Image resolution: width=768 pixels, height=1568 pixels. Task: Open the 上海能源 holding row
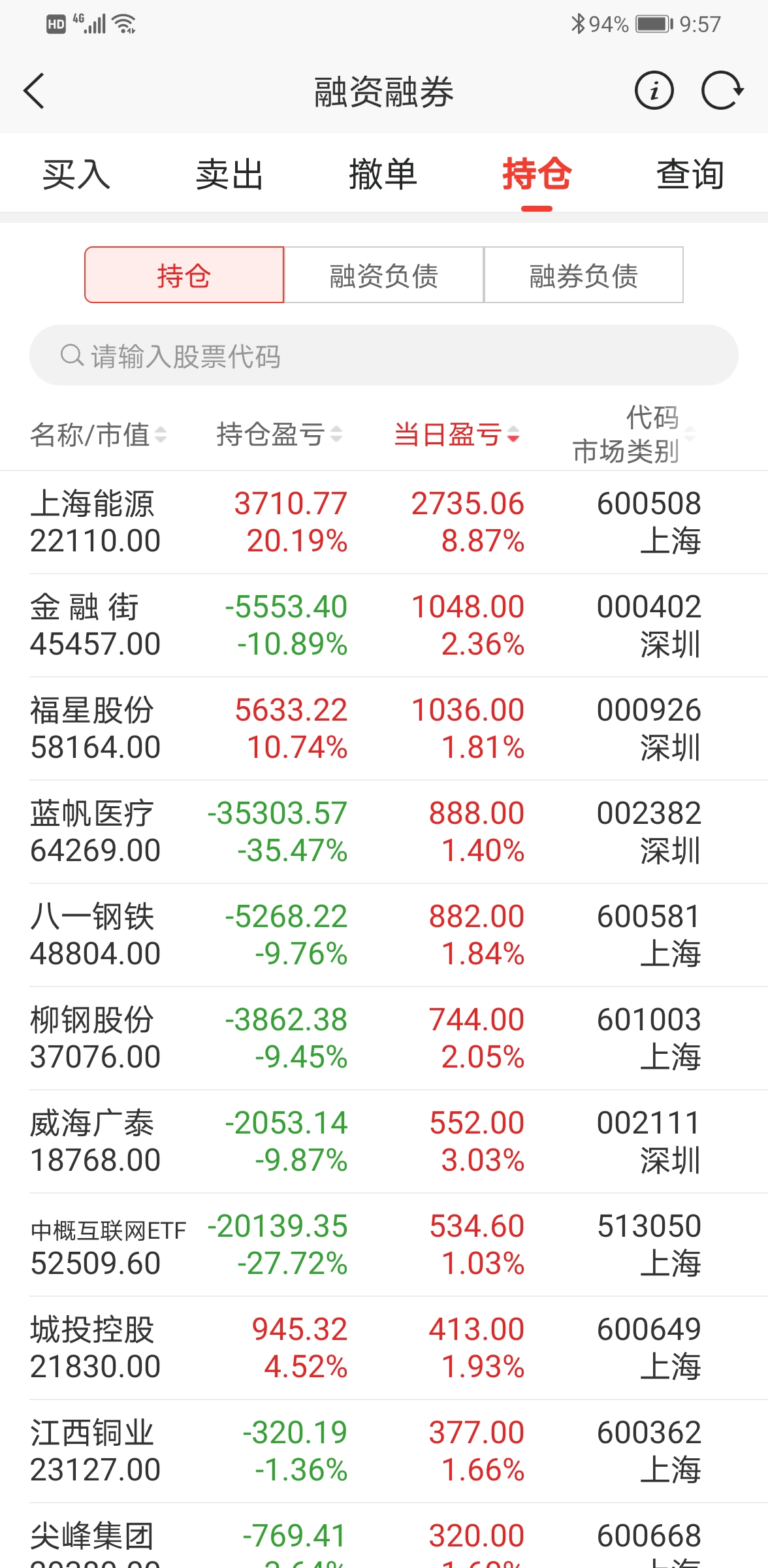click(x=384, y=522)
